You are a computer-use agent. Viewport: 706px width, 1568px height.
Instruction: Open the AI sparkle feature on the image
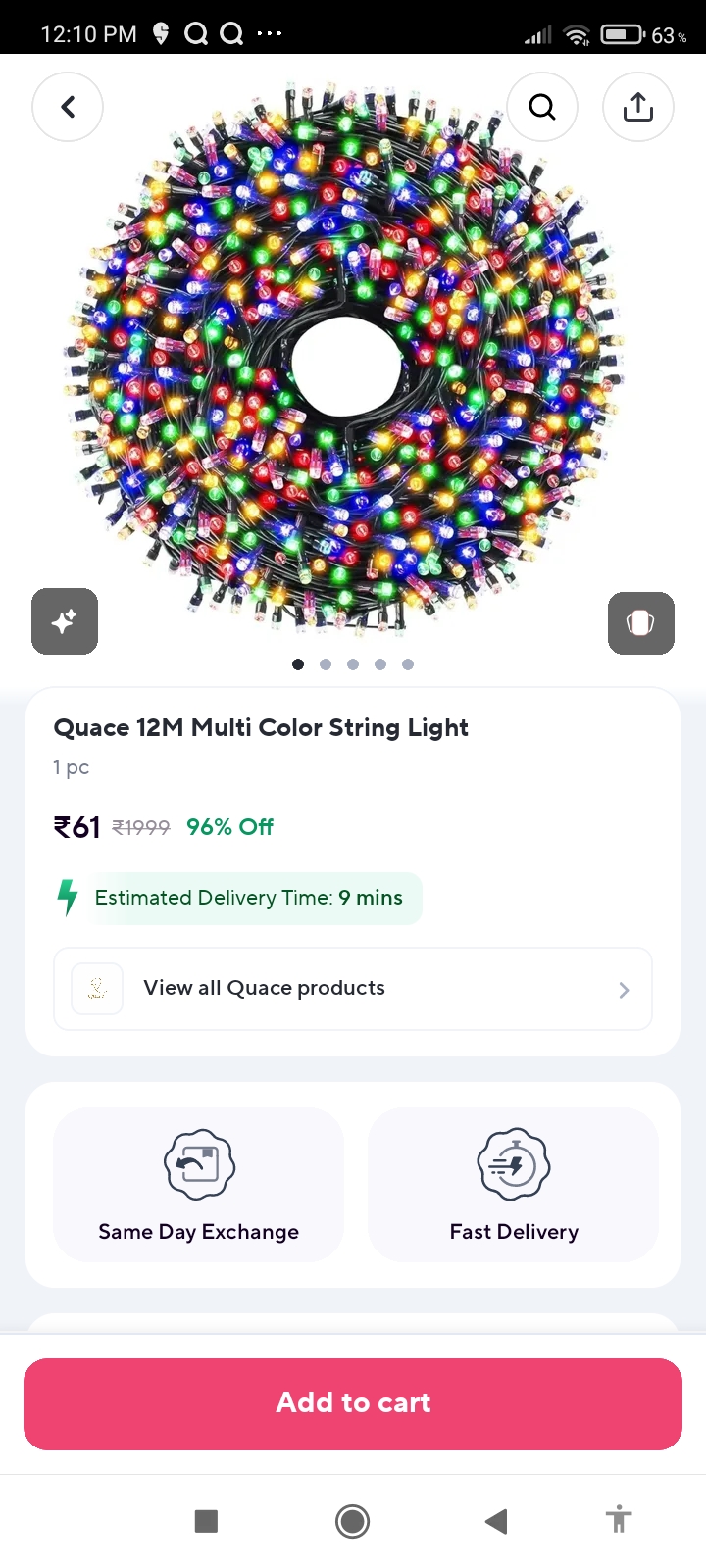[x=64, y=621]
